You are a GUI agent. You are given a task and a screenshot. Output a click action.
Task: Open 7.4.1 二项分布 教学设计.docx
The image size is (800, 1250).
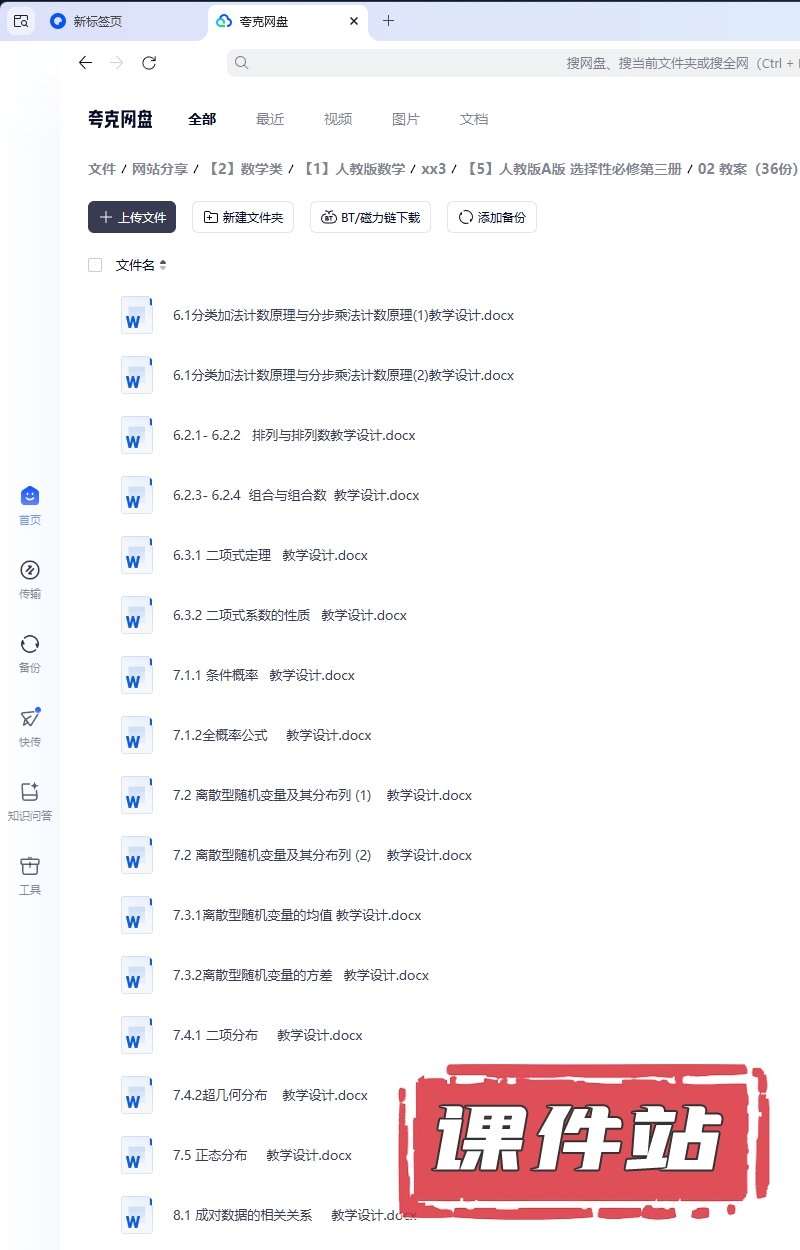[x=267, y=1035]
